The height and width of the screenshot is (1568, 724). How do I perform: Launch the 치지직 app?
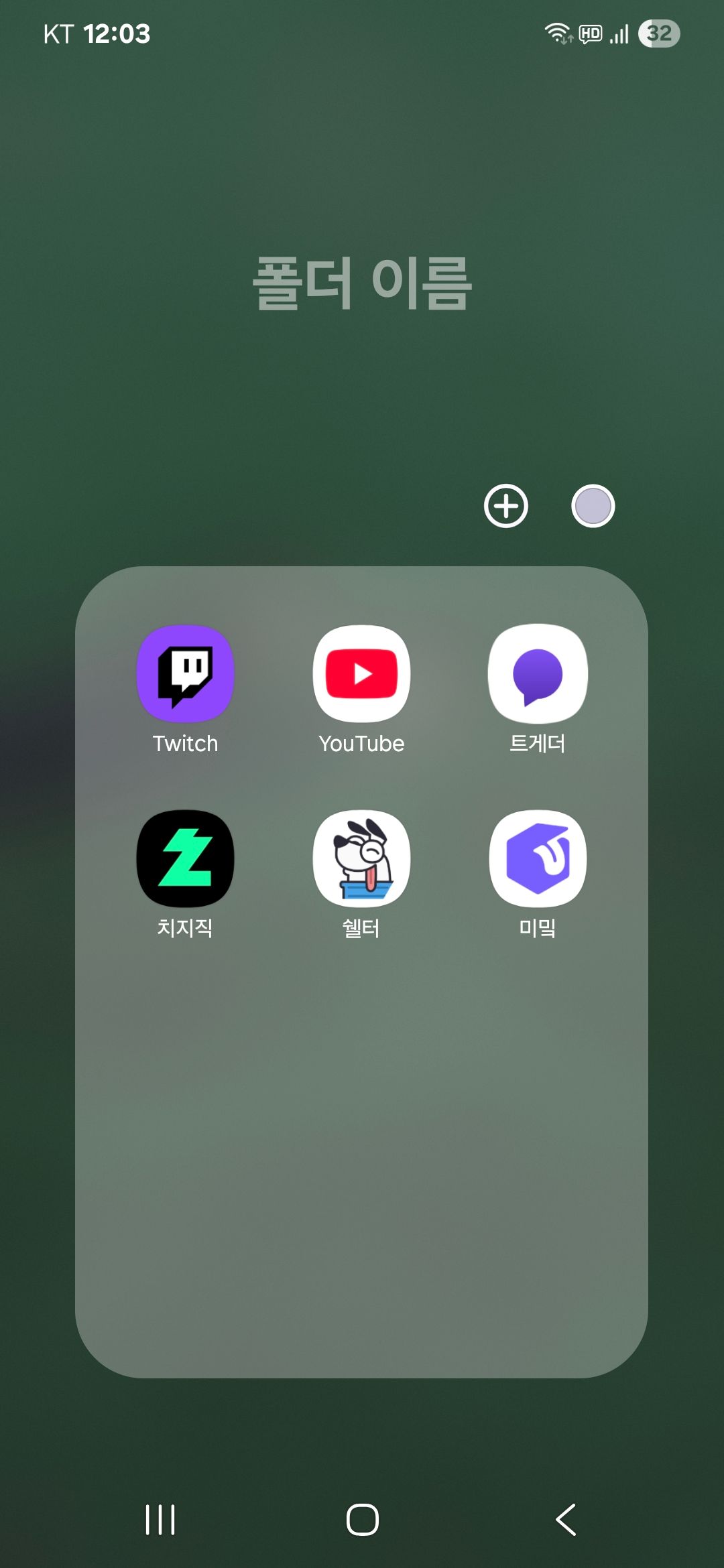(186, 859)
